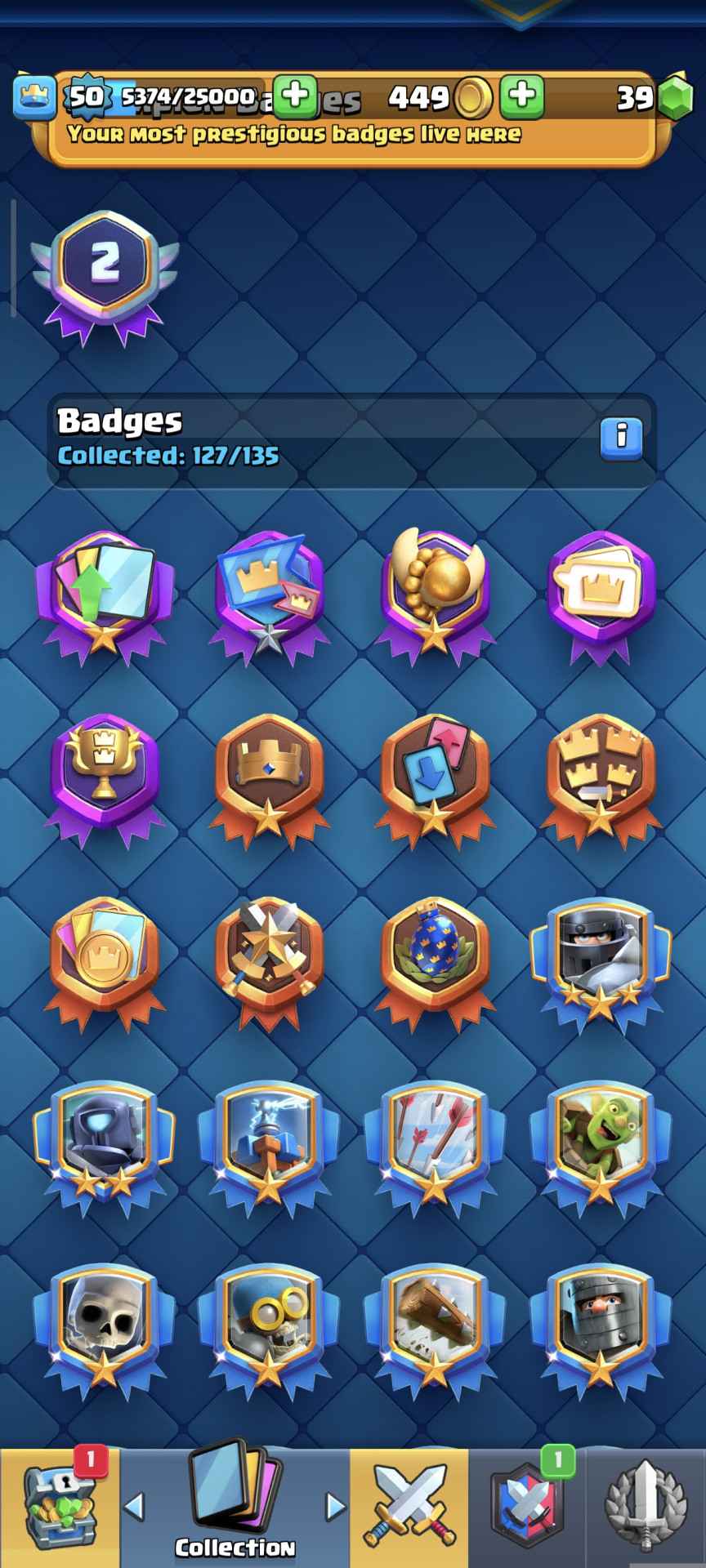Switch to the Battle crossed-swords tab
The height and width of the screenshot is (1568, 706).
[x=409, y=1508]
